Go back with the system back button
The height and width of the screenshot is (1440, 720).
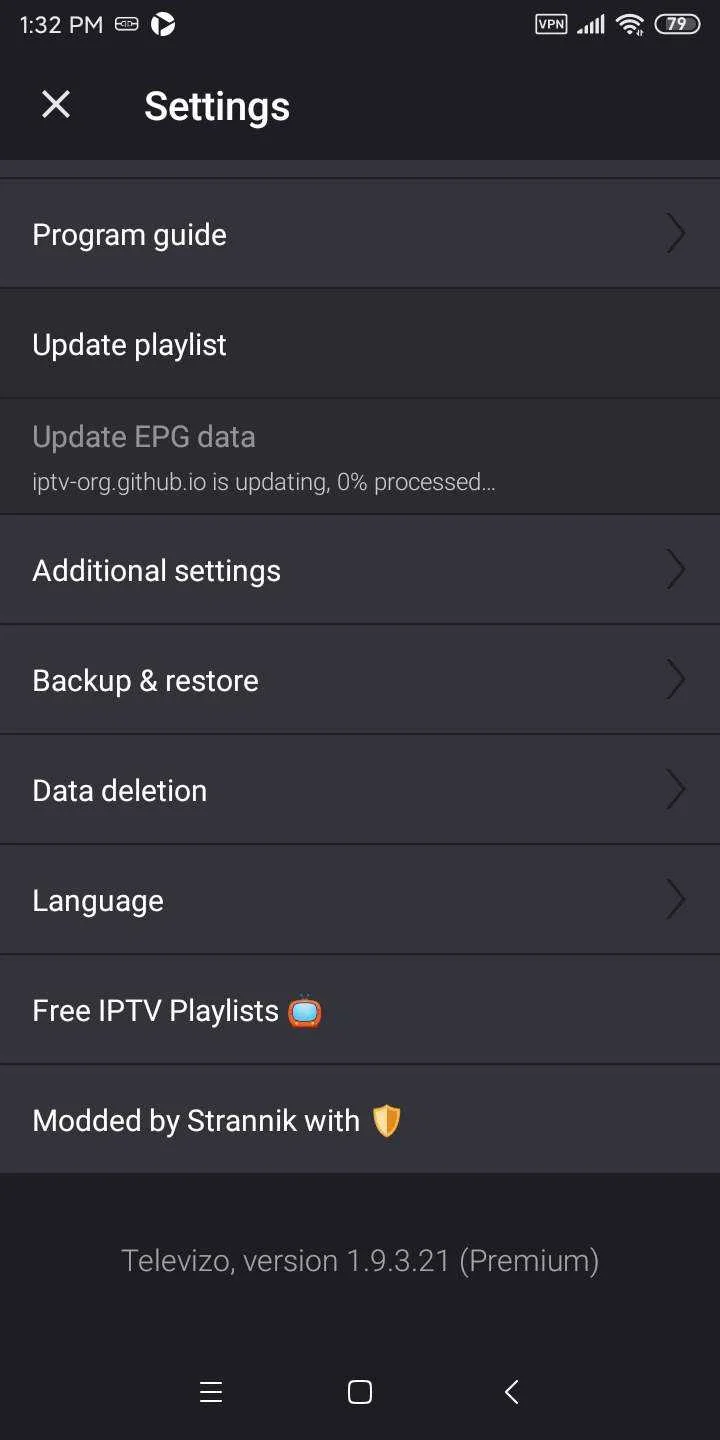tap(511, 1392)
